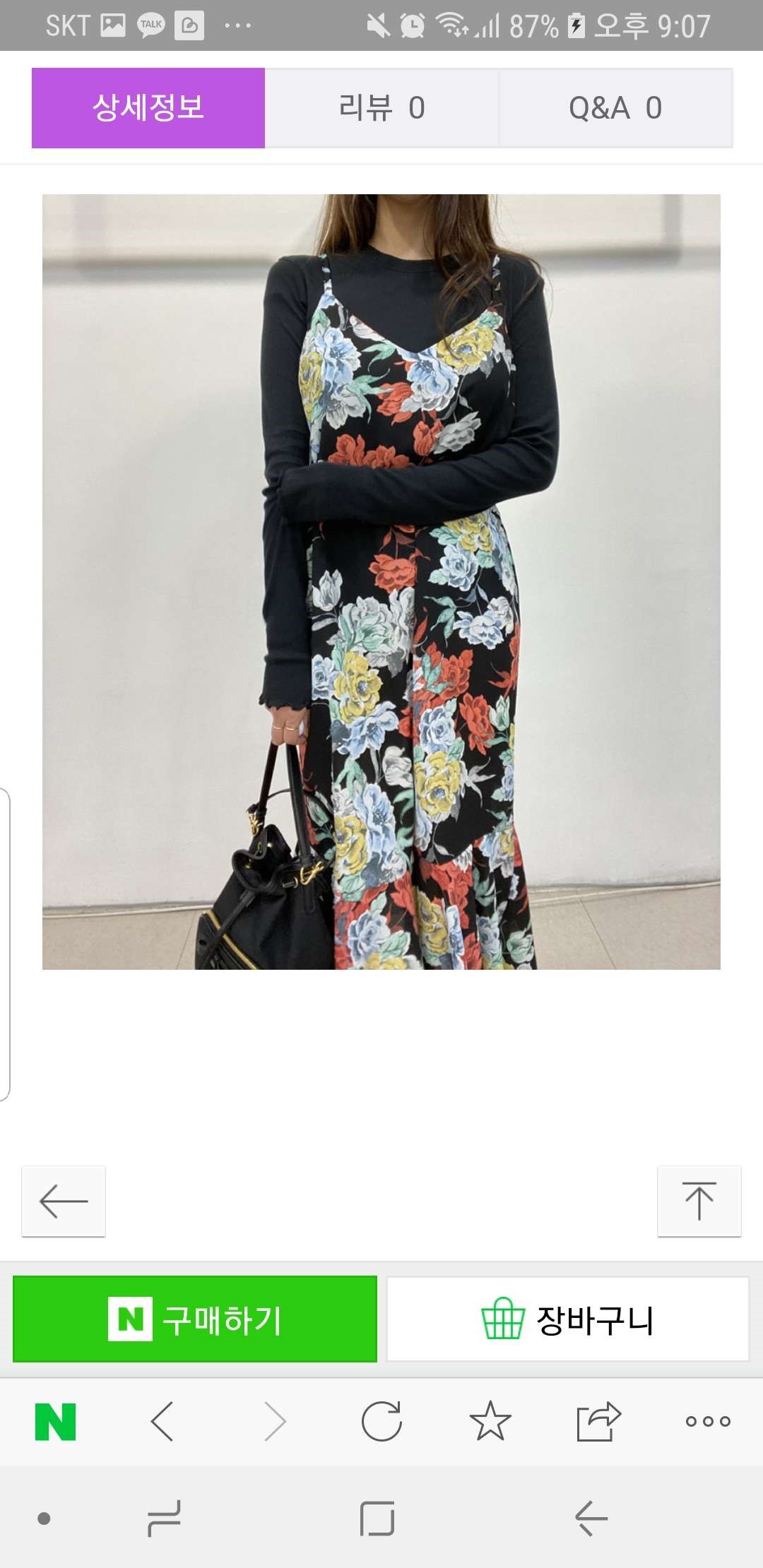The height and width of the screenshot is (1568, 763).
Task: Go back to the previous browser page
Action: click(163, 1421)
